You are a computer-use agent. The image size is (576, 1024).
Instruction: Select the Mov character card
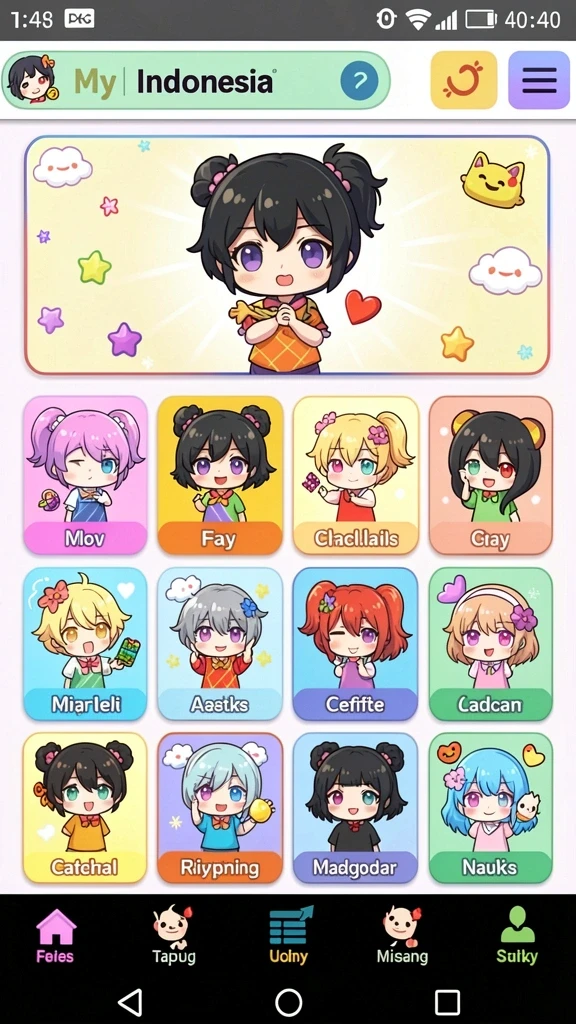pos(85,475)
